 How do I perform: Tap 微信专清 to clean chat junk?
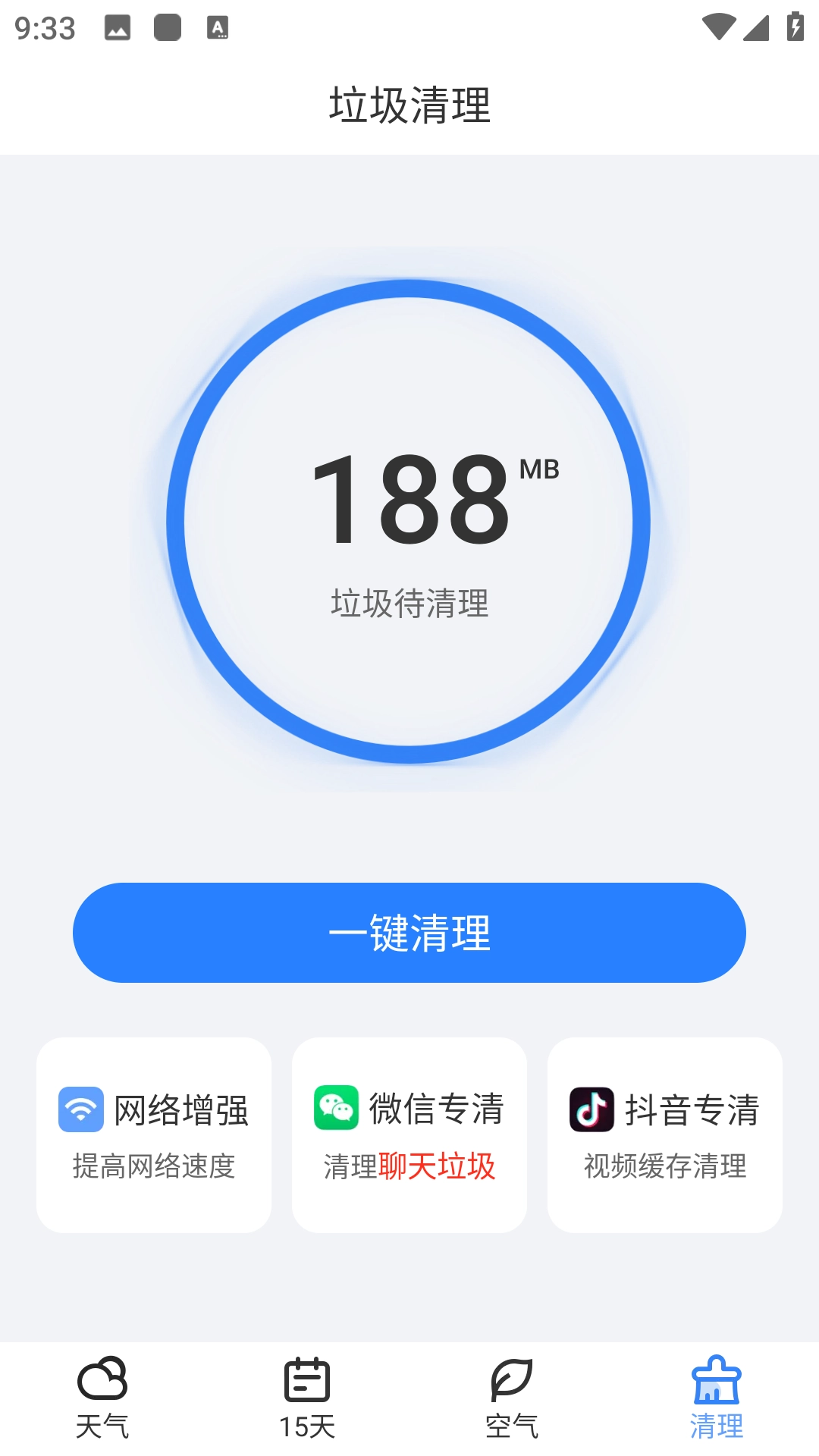409,1135
